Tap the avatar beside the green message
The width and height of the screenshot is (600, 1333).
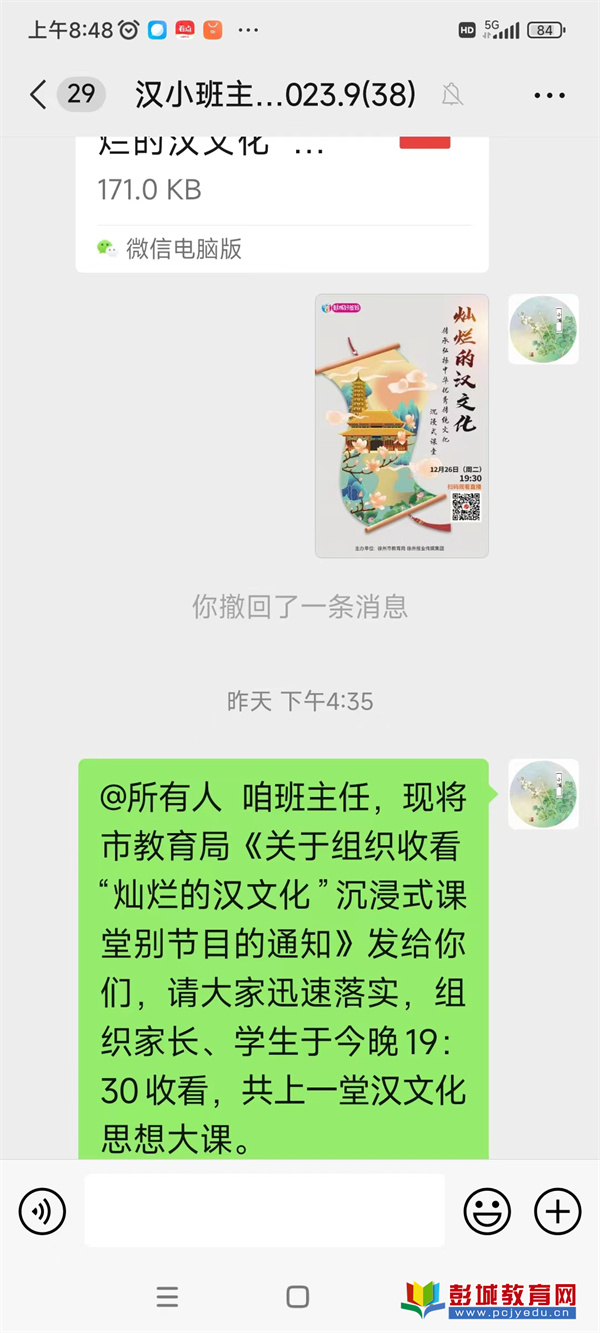click(543, 794)
